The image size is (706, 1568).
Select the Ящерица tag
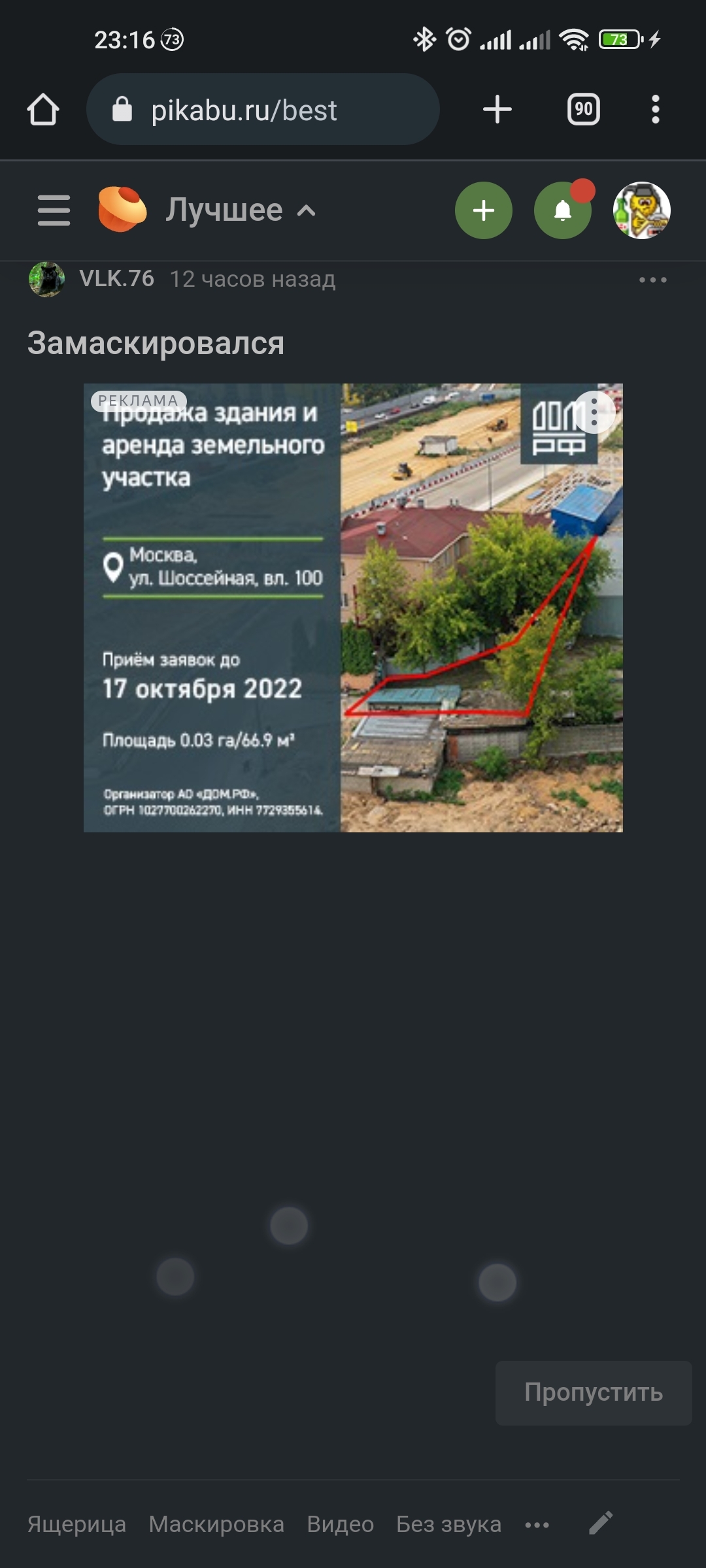(x=76, y=1524)
